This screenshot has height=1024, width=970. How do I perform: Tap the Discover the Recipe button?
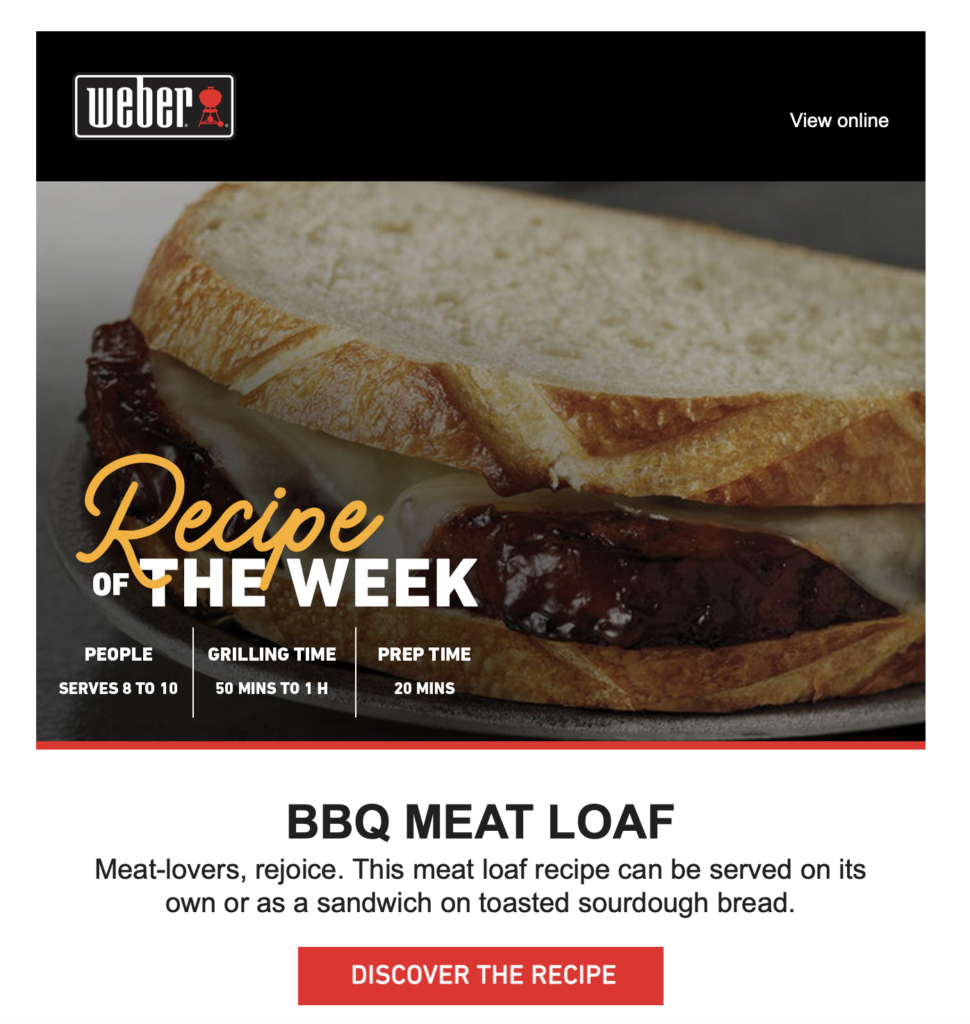click(480, 975)
